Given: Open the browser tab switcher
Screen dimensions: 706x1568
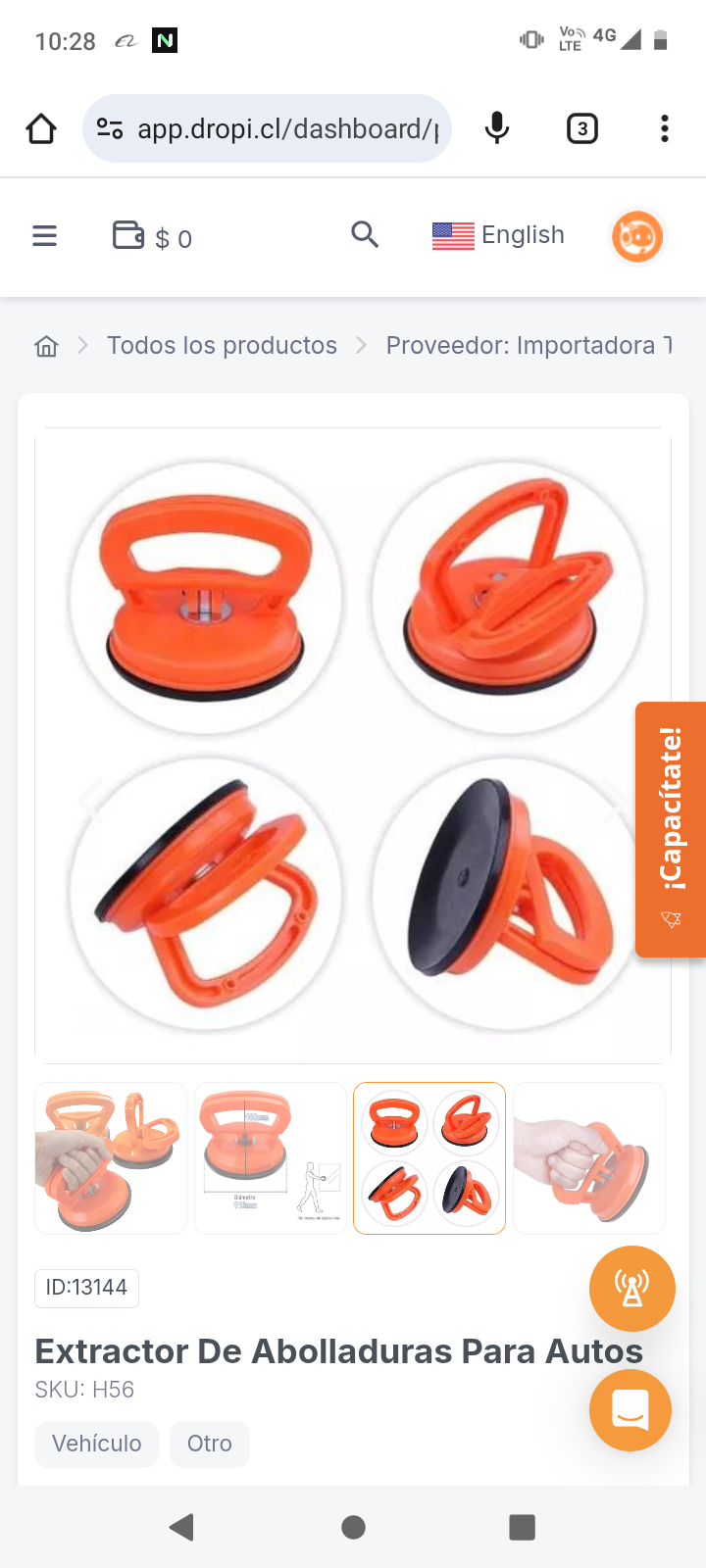Looking at the screenshot, I should 582,128.
